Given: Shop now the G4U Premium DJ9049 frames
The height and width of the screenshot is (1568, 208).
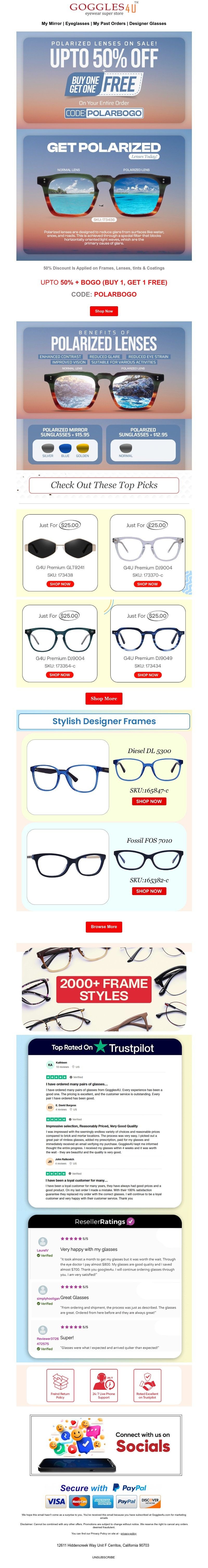Looking at the screenshot, I should 148,674.
